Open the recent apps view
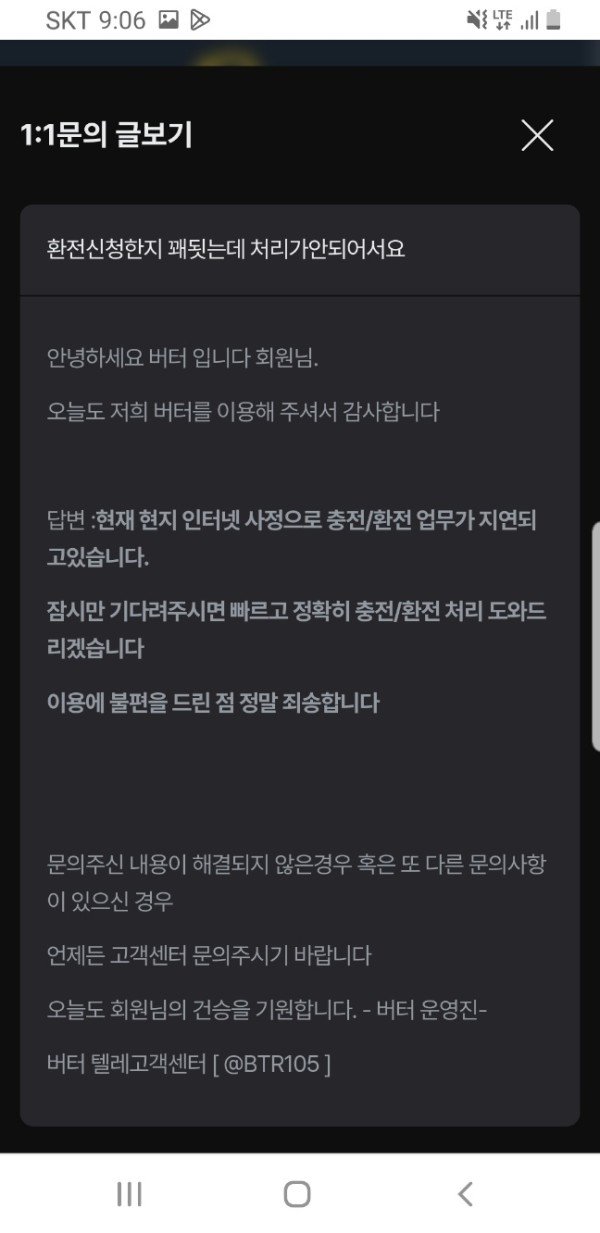Screen dimensions: 600x1233 (x=130, y=1193)
